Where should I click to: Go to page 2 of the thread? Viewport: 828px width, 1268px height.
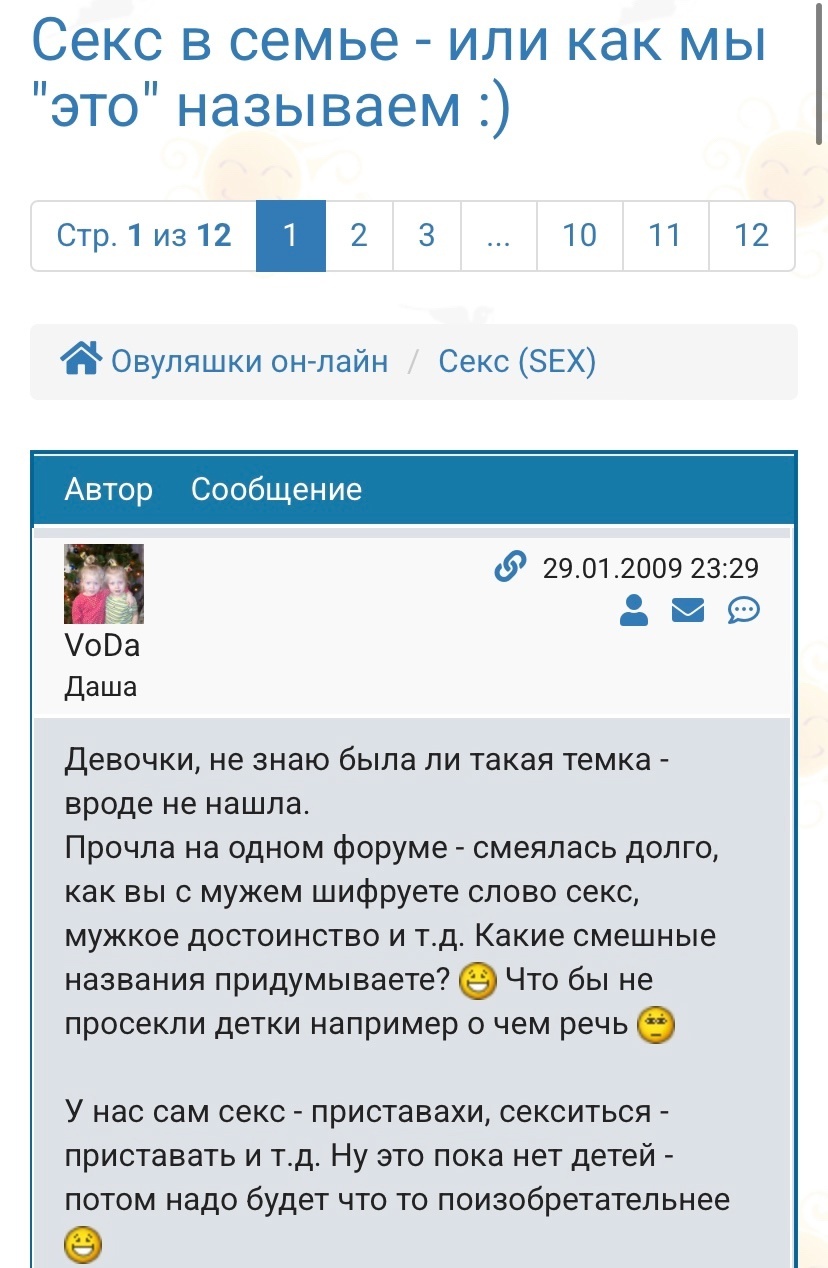tap(359, 236)
